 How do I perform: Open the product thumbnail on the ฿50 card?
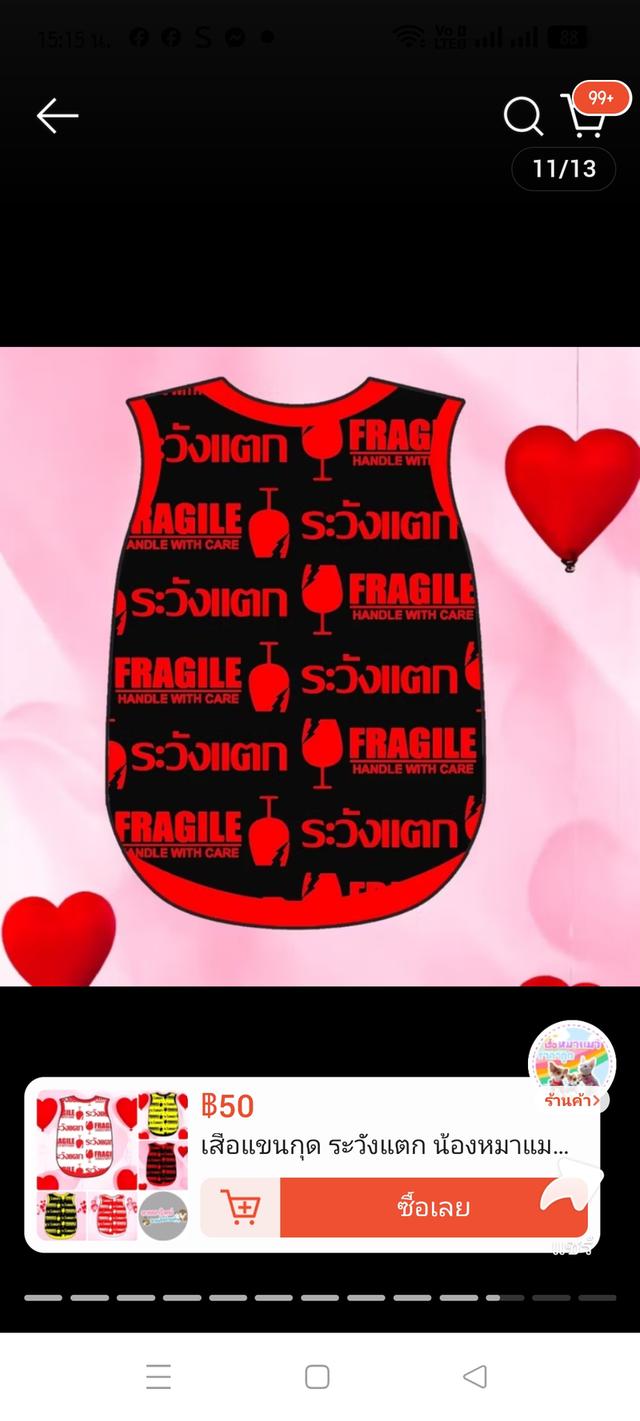pyautogui.click(x=112, y=1165)
